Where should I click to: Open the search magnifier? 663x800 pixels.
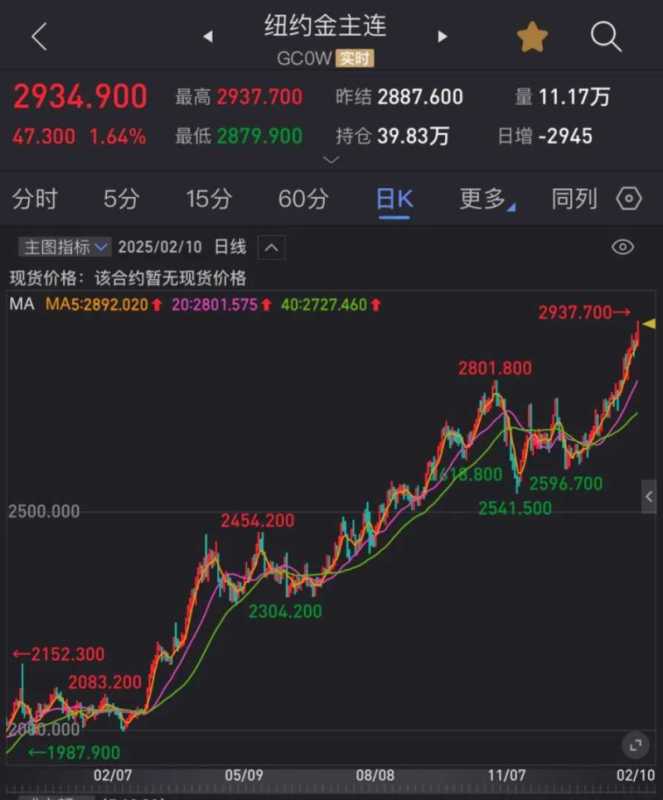coord(606,38)
